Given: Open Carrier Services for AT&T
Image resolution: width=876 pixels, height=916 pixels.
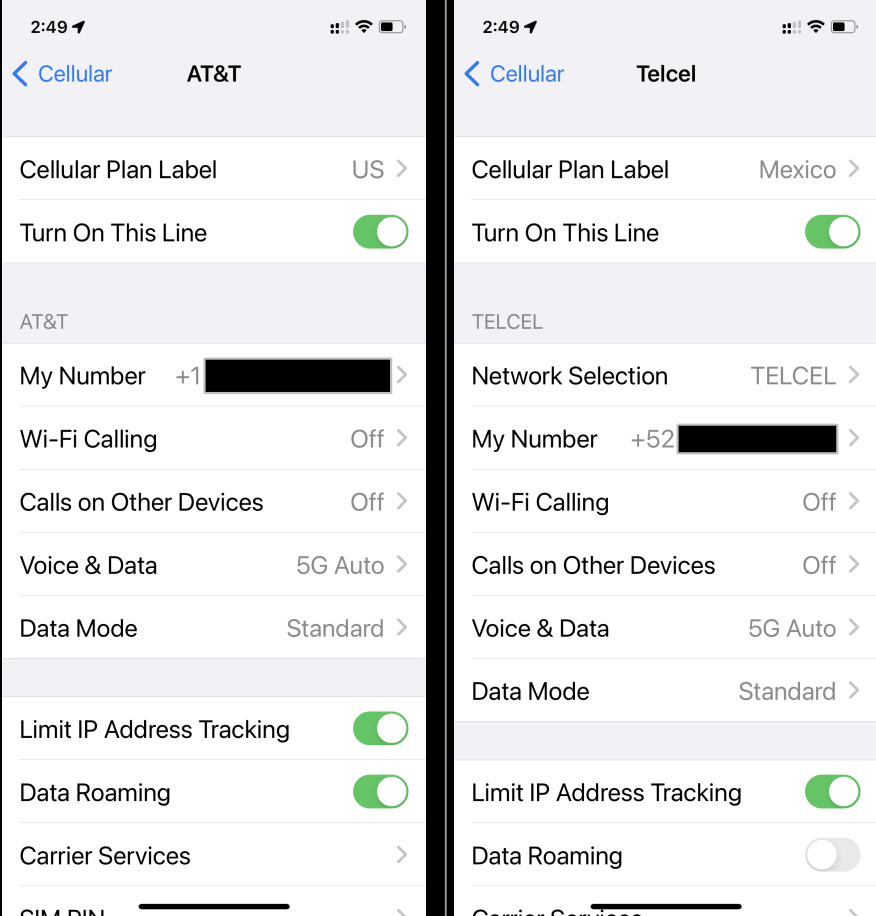Looking at the screenshot, I should tap(213, 855).
